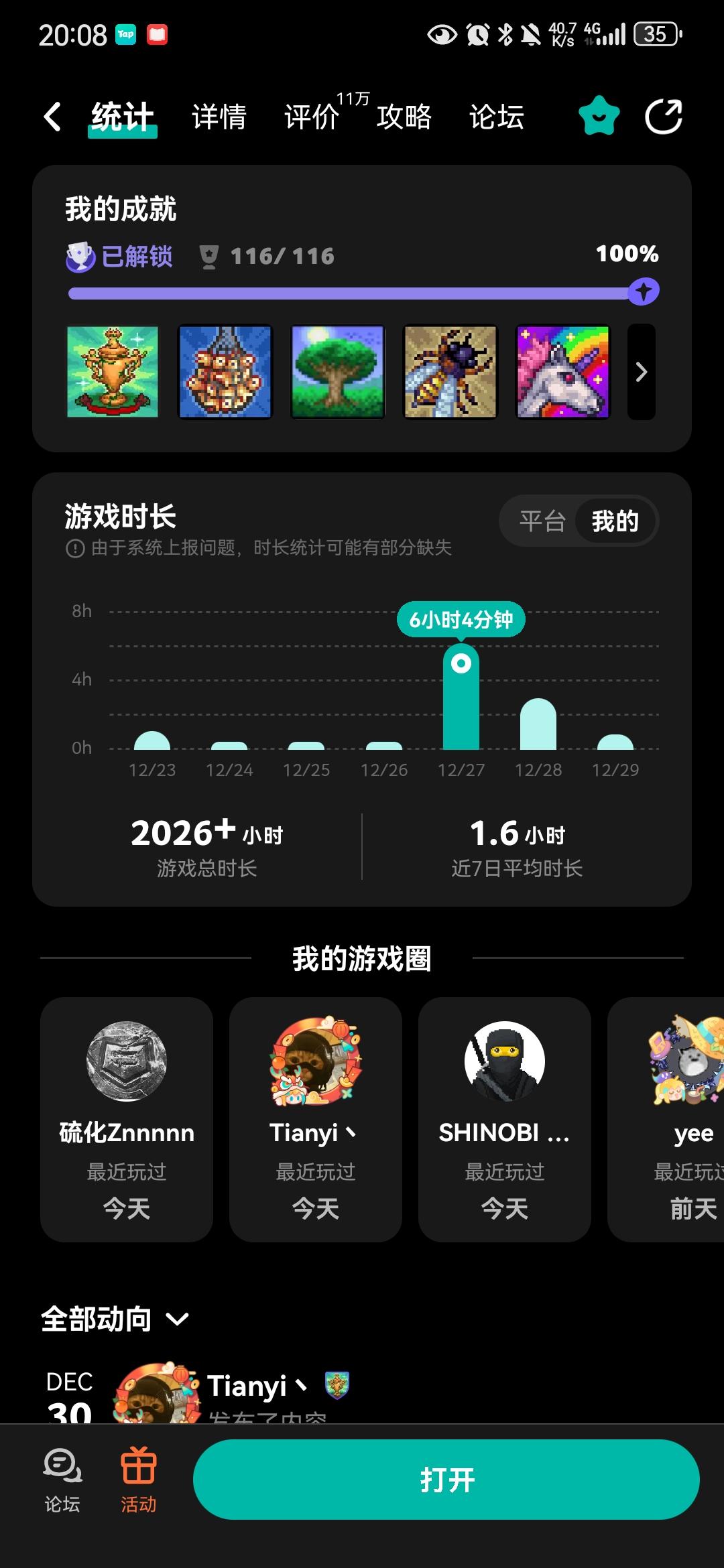Switch to the 攻略 tab

(404, 117)
